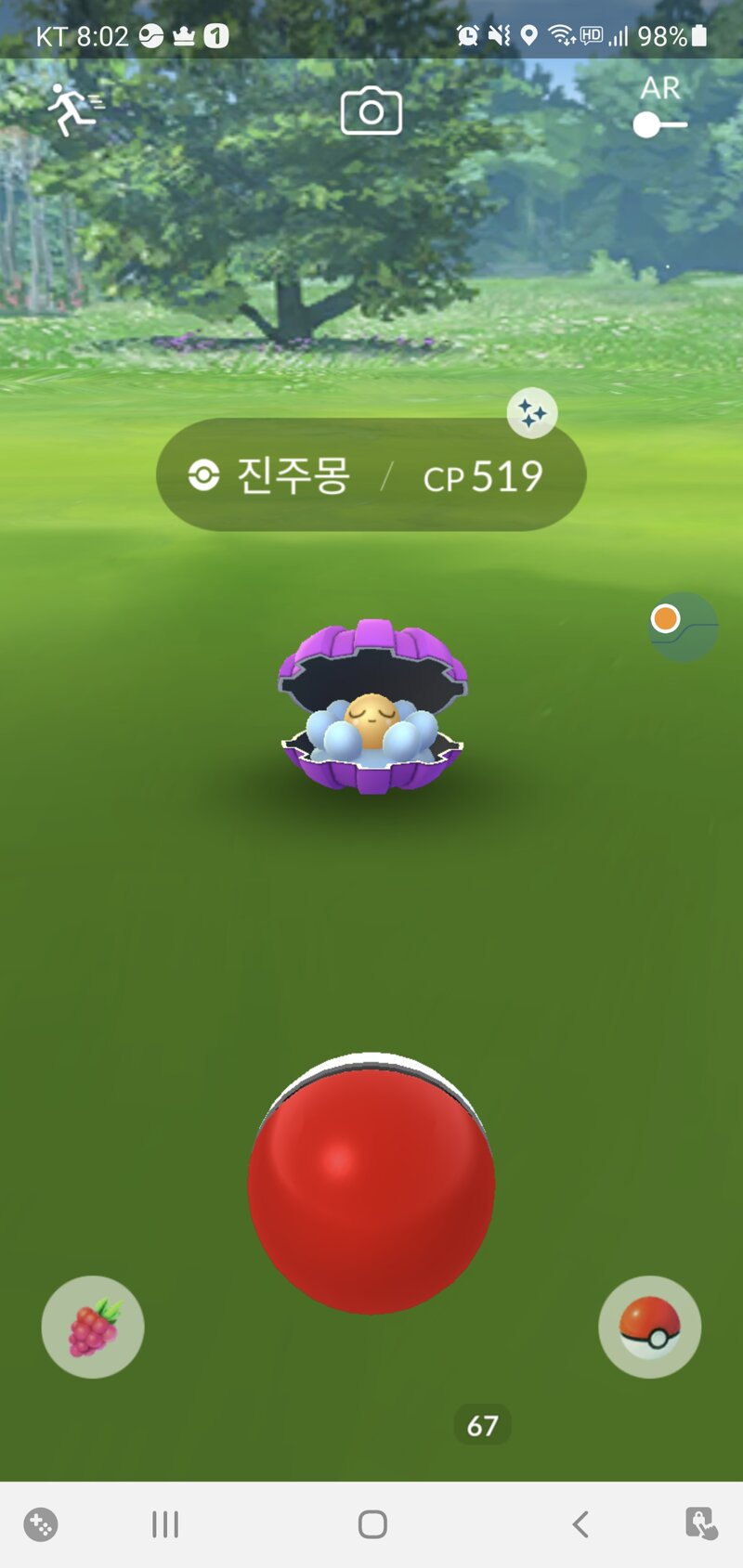Open the Poké Ball selection button
This screenshot has height=1568, width=743.
point(649,1327)
